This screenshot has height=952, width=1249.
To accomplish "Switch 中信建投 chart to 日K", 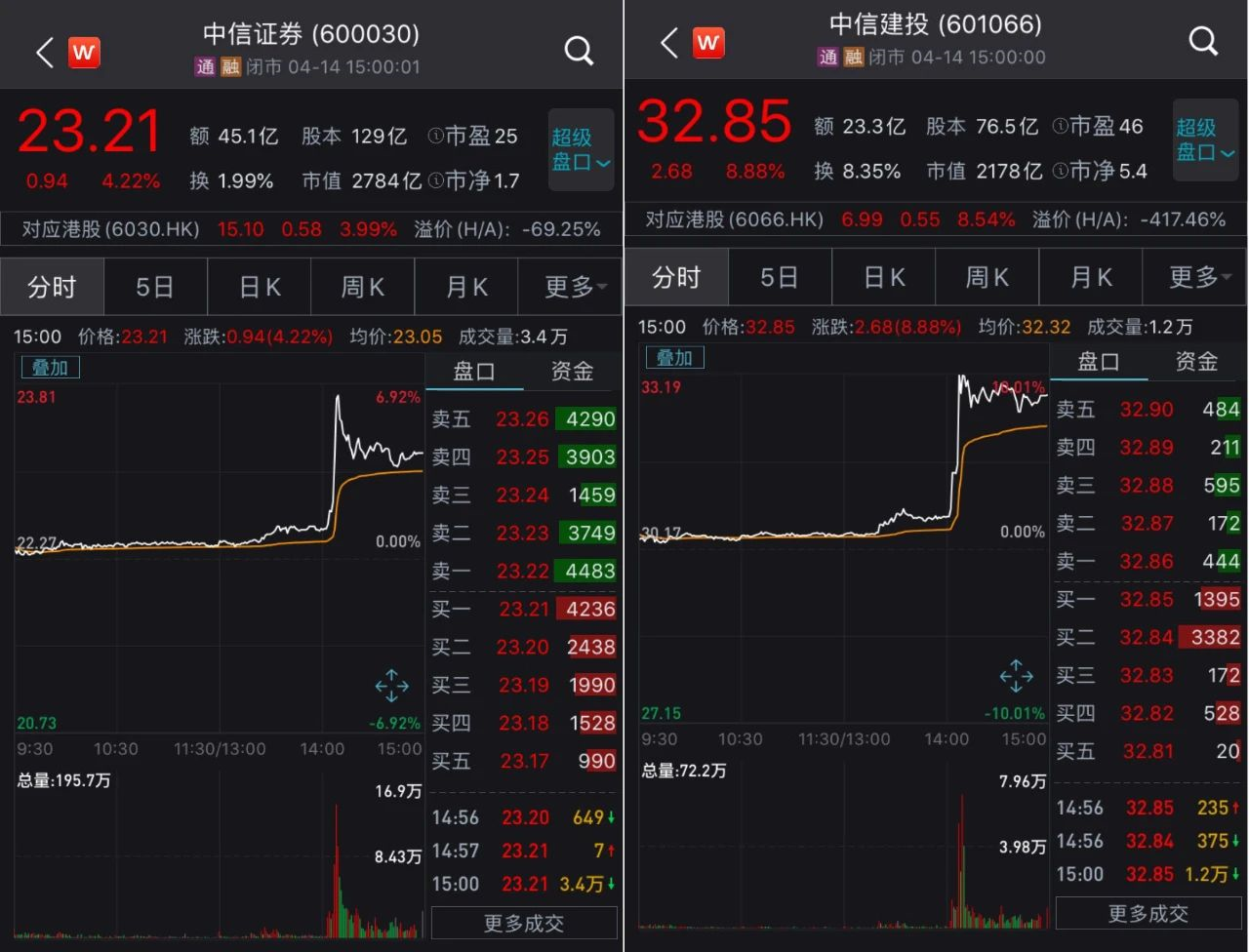I will (884, 277).
